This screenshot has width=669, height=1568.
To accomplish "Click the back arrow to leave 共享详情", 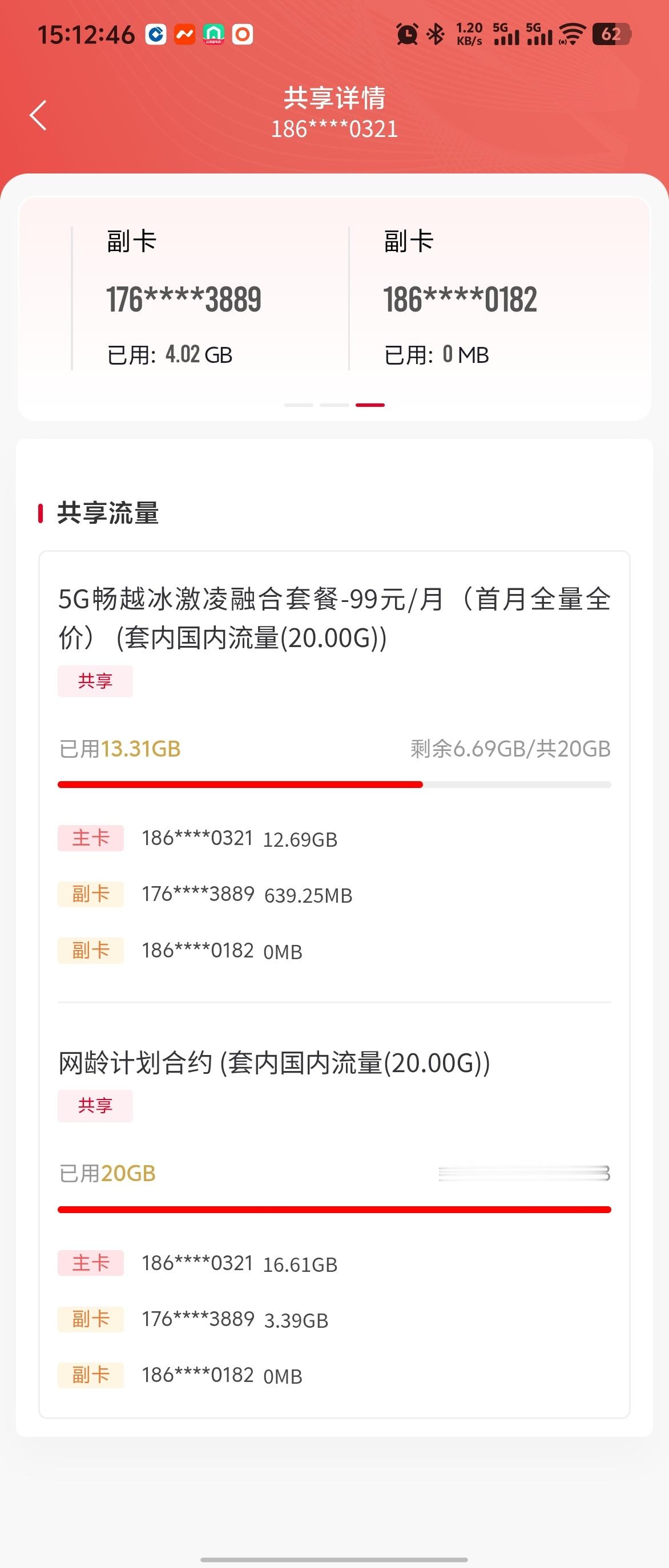I will [38, 115].
